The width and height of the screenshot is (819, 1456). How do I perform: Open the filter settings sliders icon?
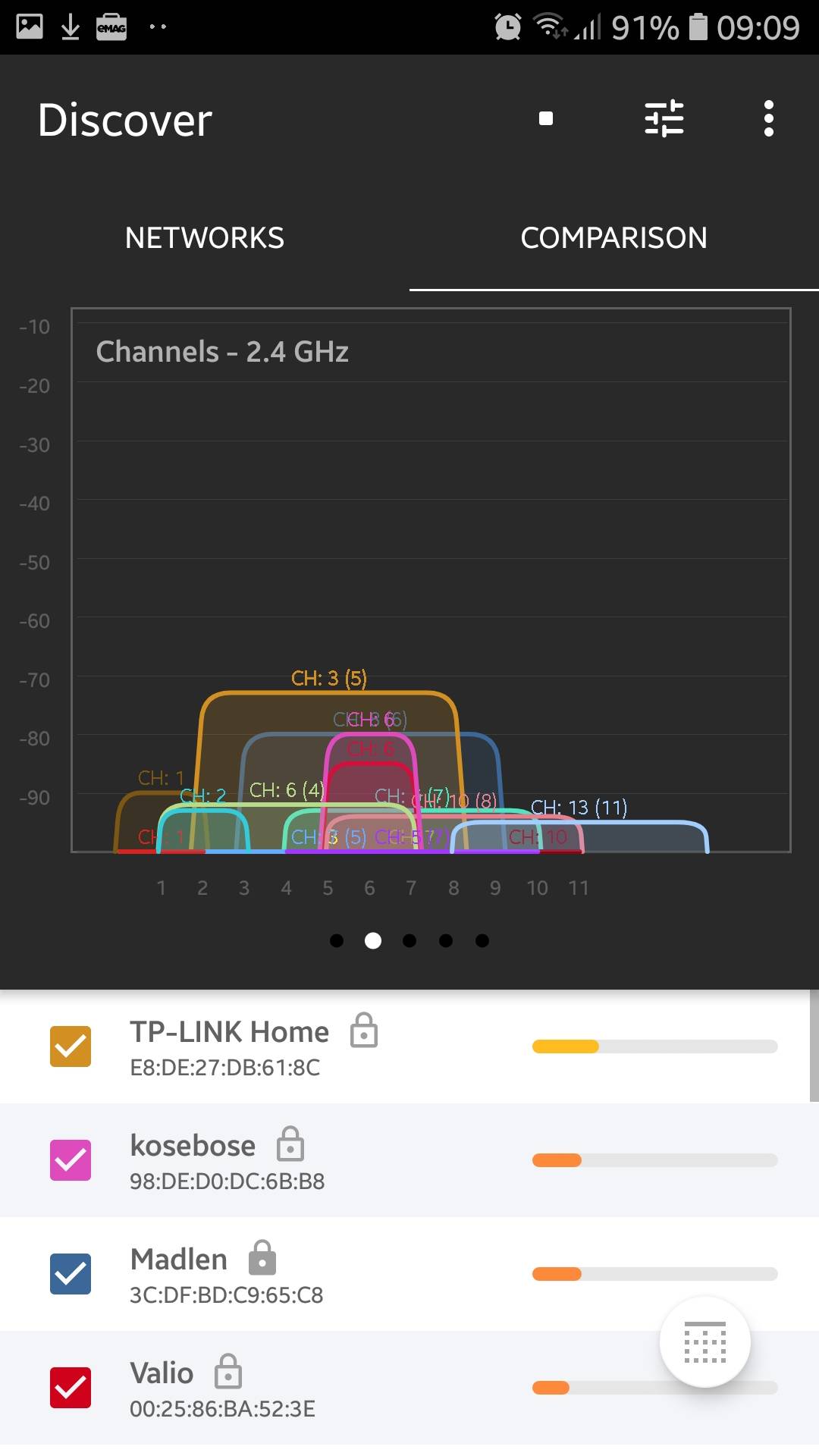coord(664,118)
